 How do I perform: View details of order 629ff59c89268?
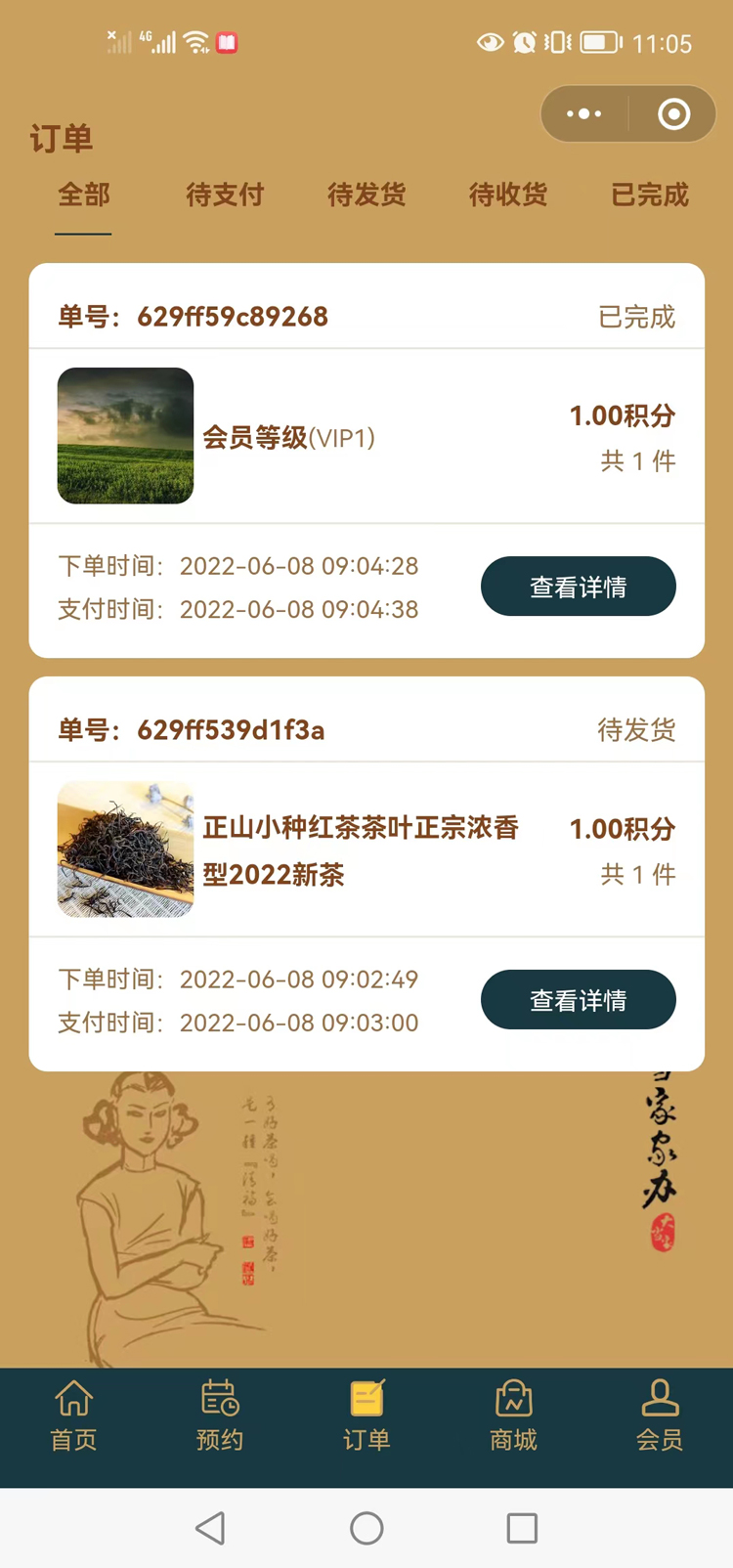click(578, 587)
